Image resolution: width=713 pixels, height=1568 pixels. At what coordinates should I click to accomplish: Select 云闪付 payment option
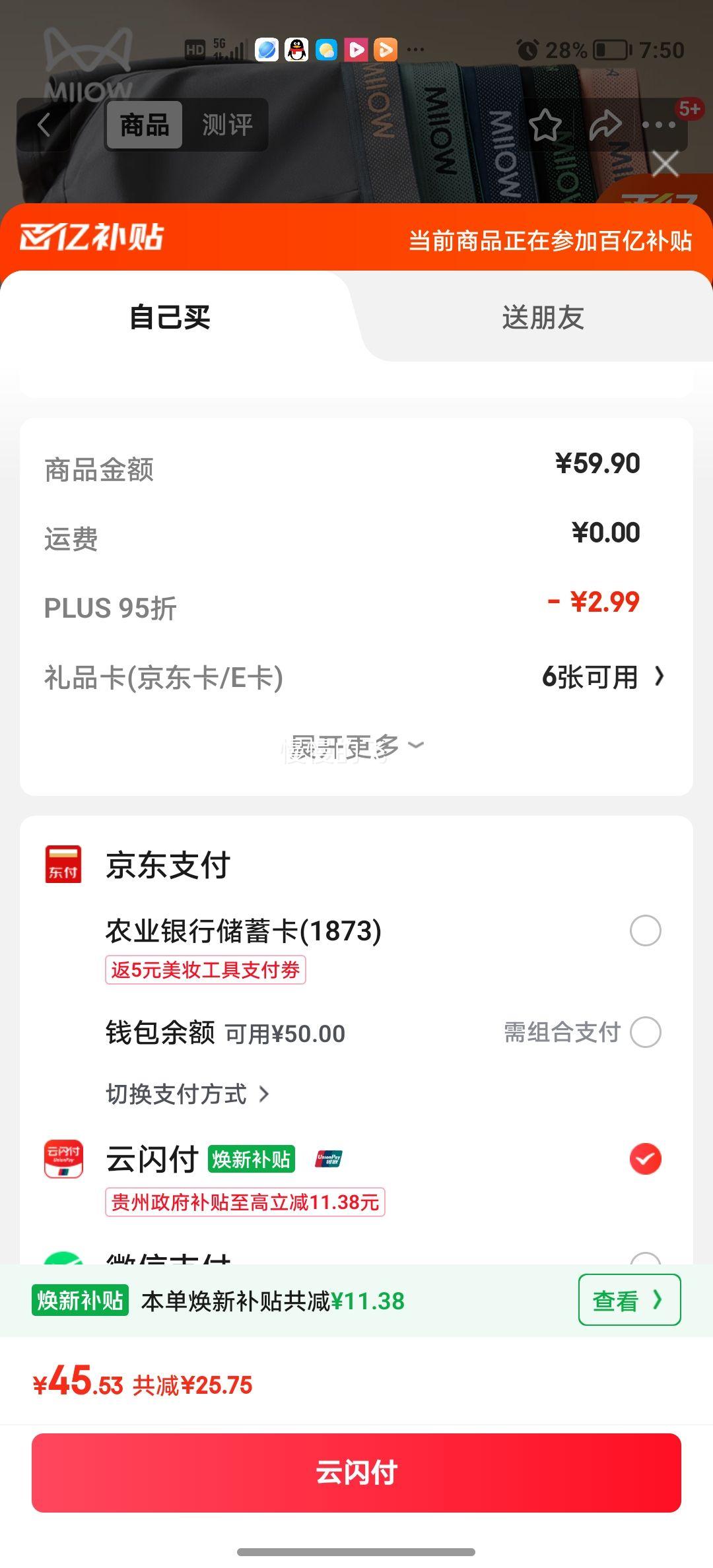tap(645, 1160)
